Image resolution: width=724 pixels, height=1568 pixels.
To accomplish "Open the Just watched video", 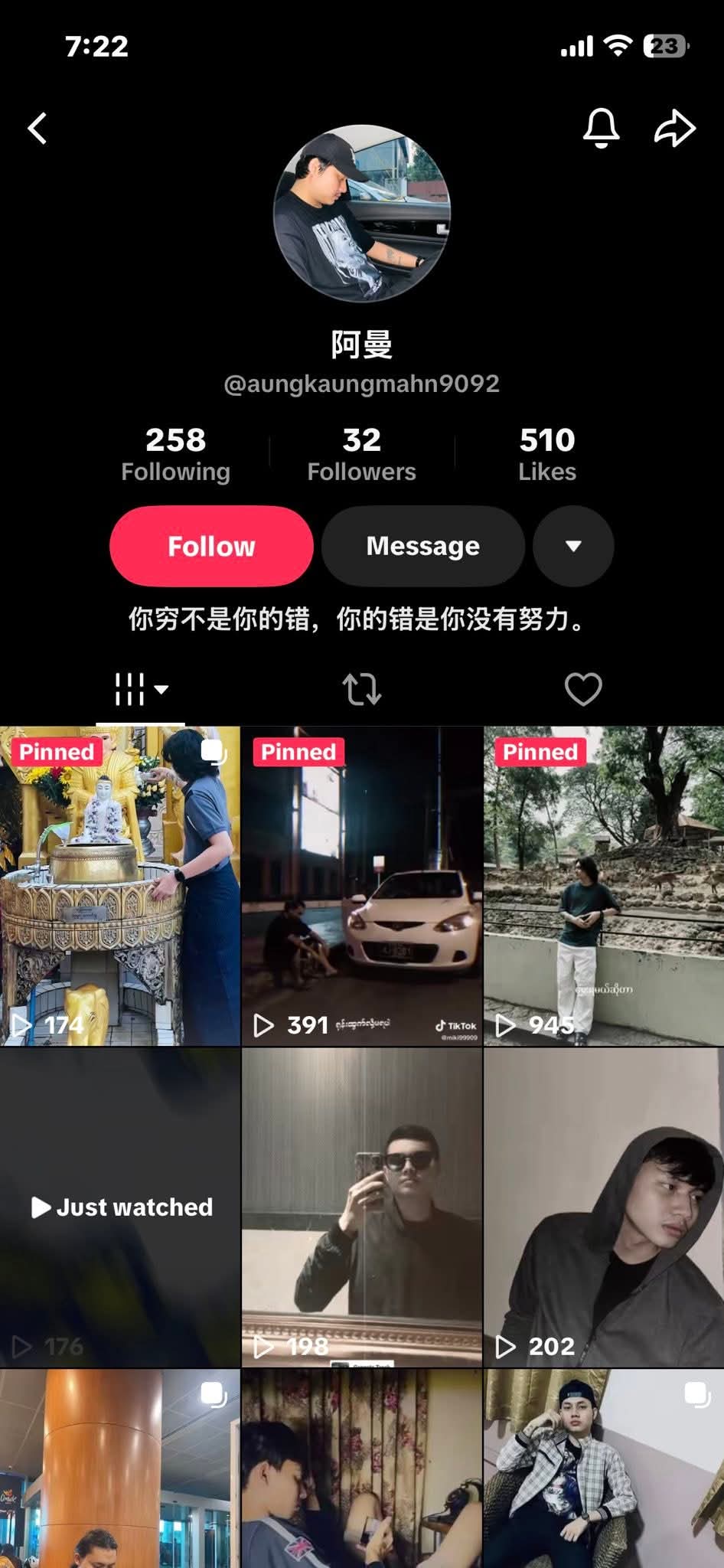I will pos(119,1207).
